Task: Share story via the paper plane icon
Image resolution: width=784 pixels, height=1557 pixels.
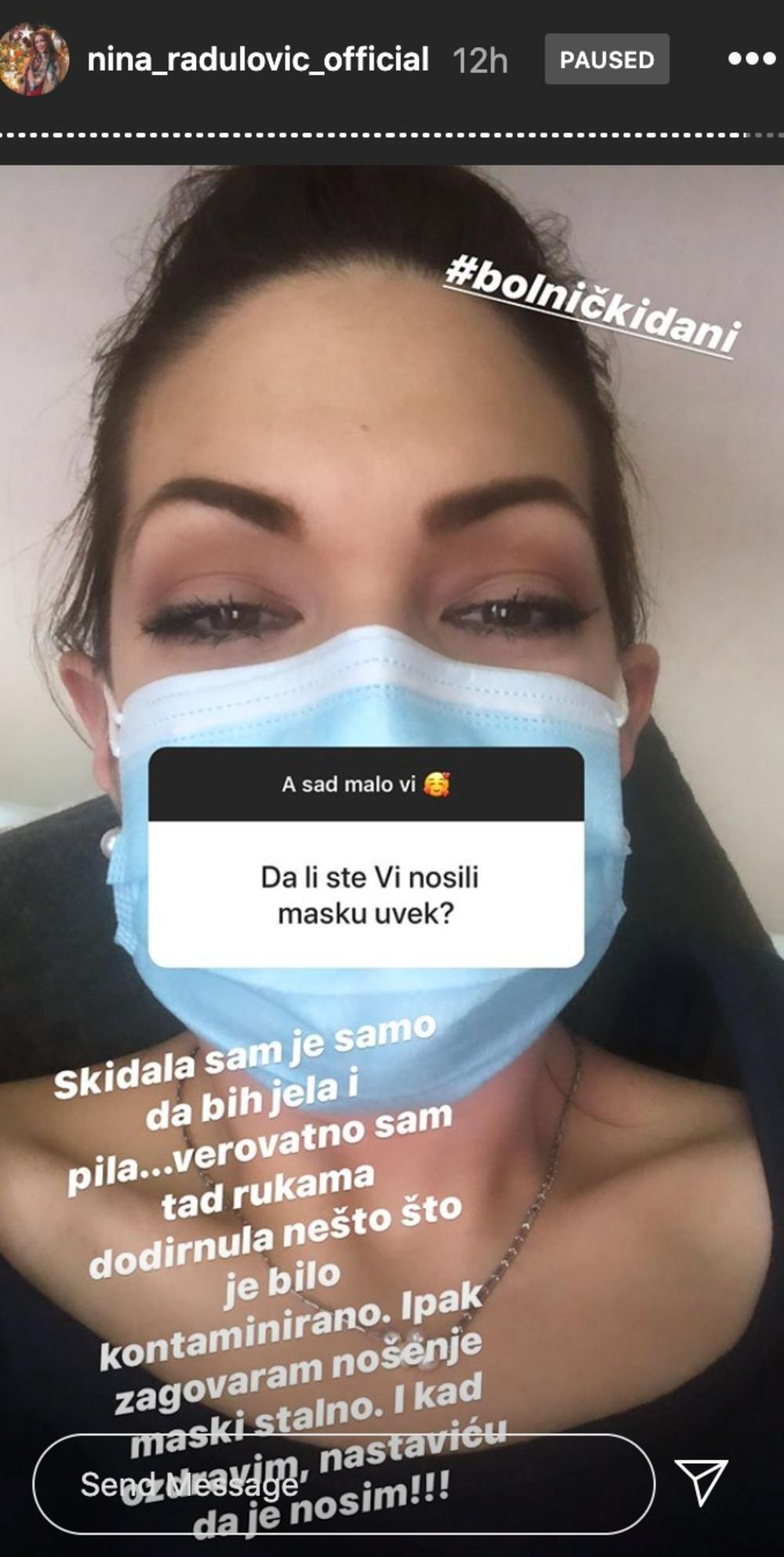Action: [701, 1481]
